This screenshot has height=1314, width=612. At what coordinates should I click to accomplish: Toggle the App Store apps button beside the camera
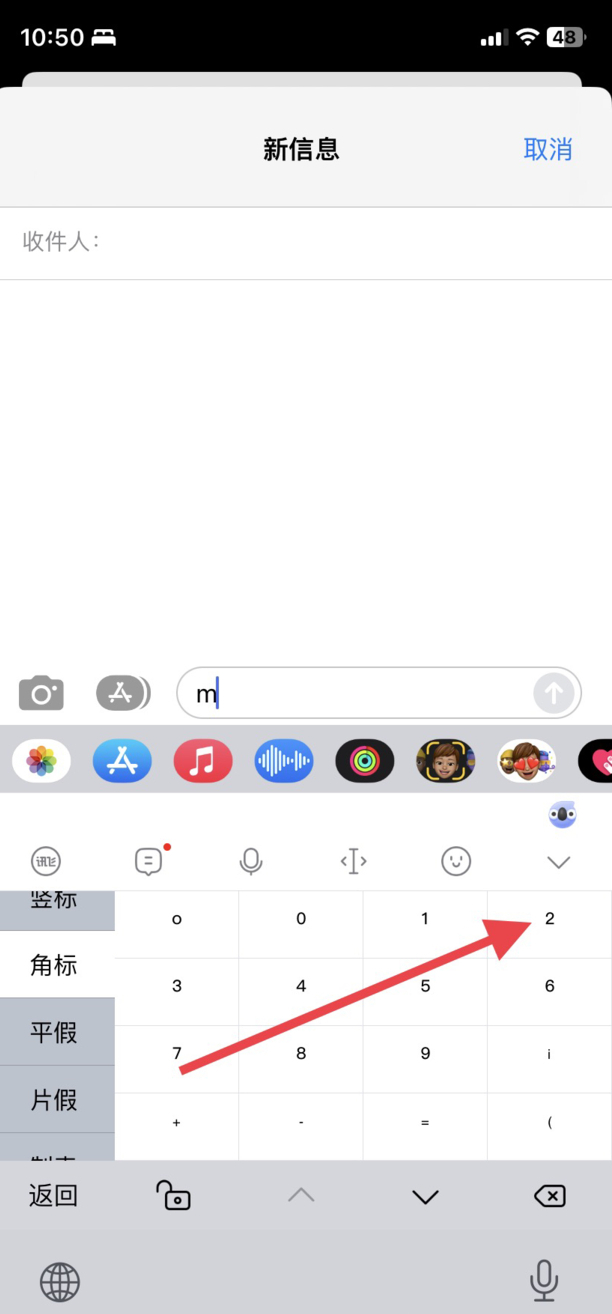point(122,692)
